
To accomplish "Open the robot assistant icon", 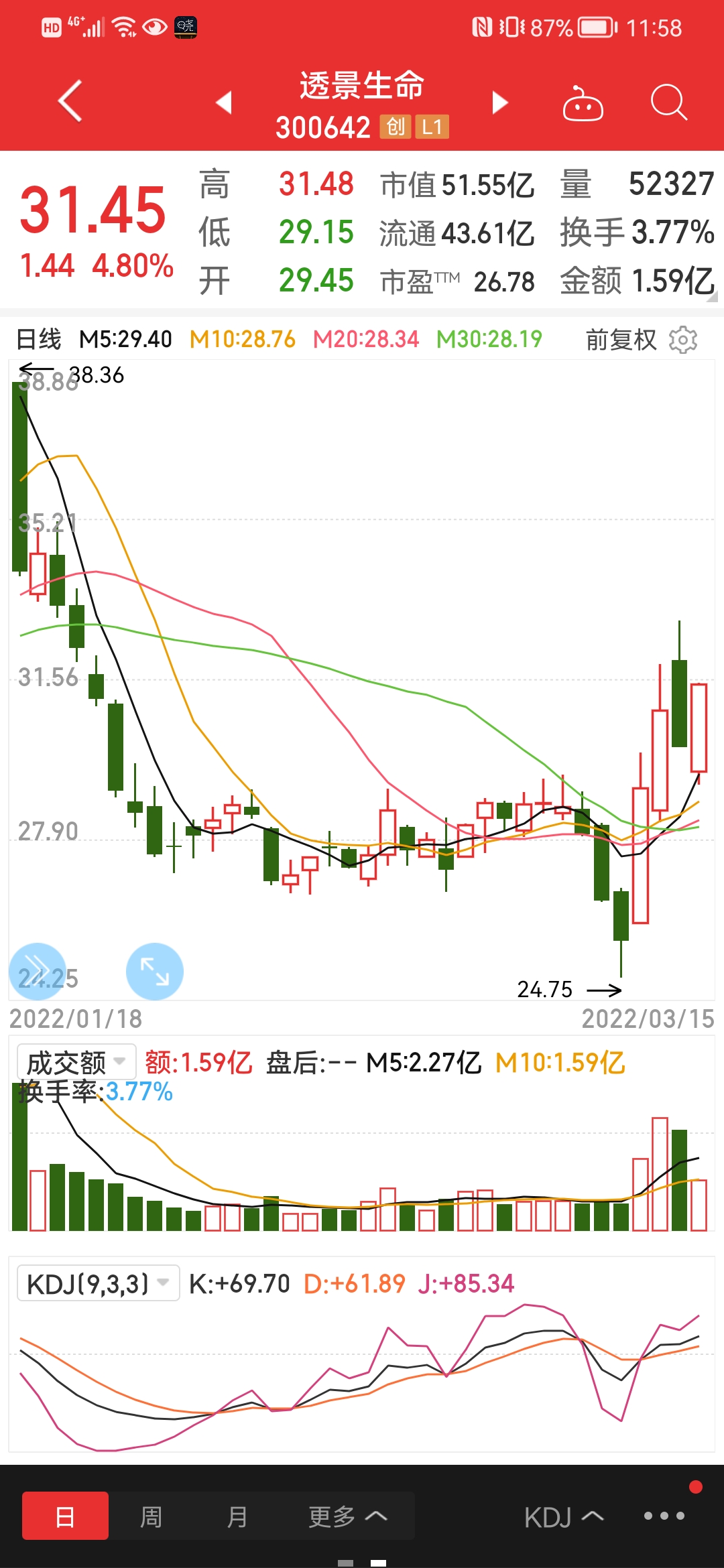I will 583,103.
